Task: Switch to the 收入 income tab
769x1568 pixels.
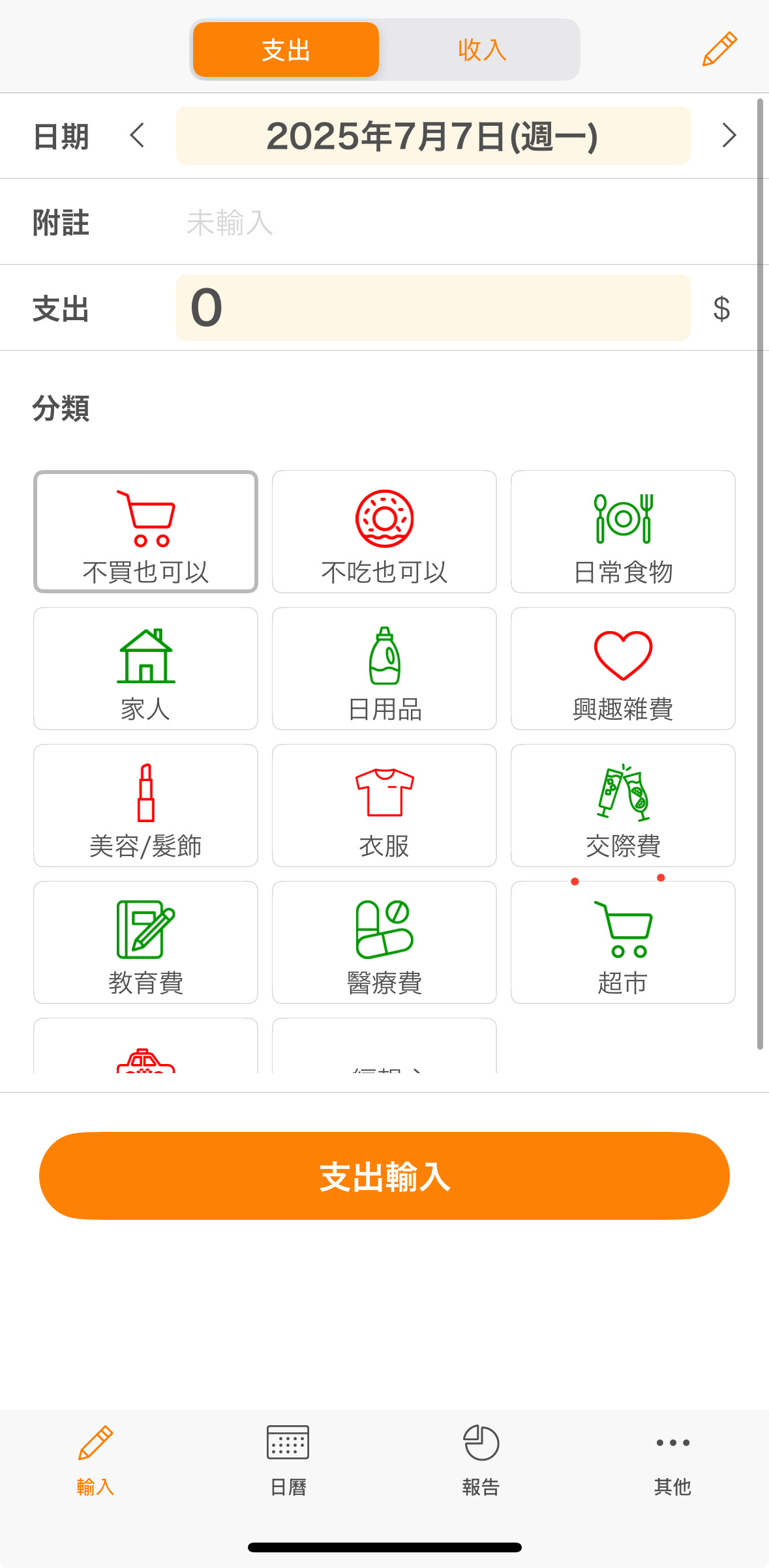Action: click(481, 50)
